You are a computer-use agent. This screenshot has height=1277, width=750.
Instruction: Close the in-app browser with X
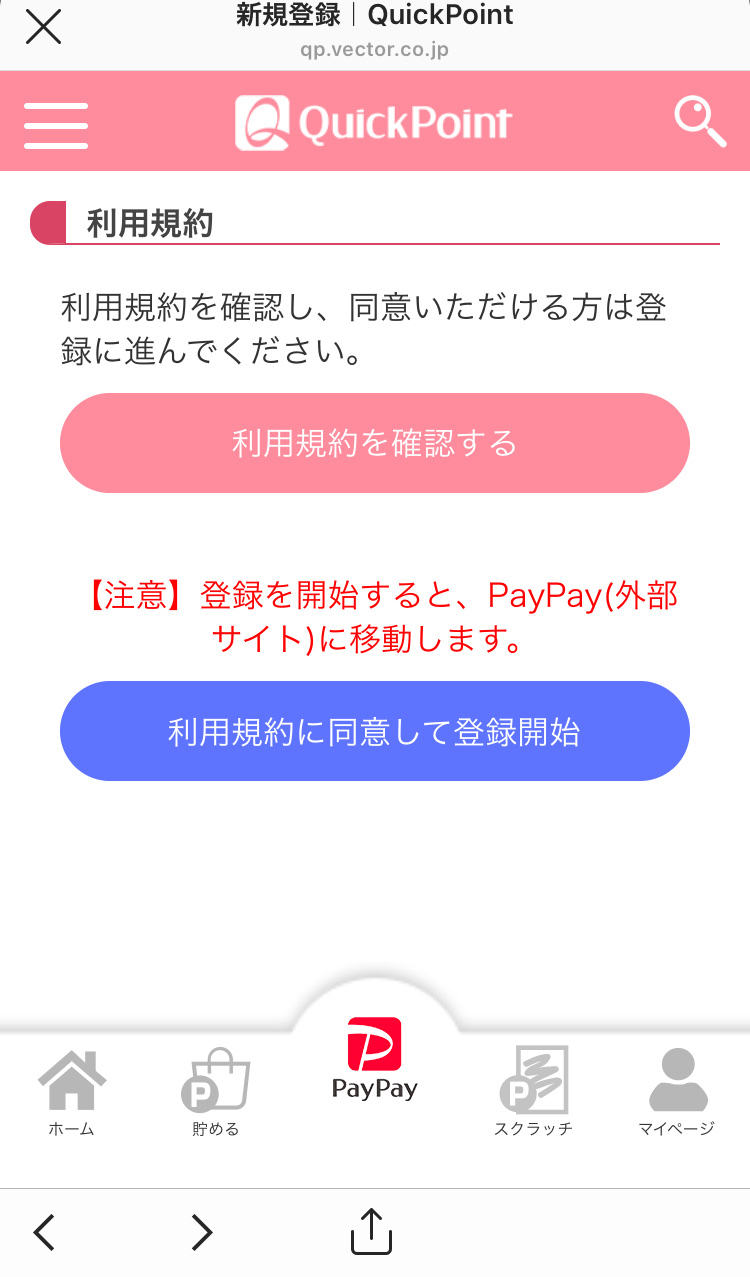(x=43, y=28)
